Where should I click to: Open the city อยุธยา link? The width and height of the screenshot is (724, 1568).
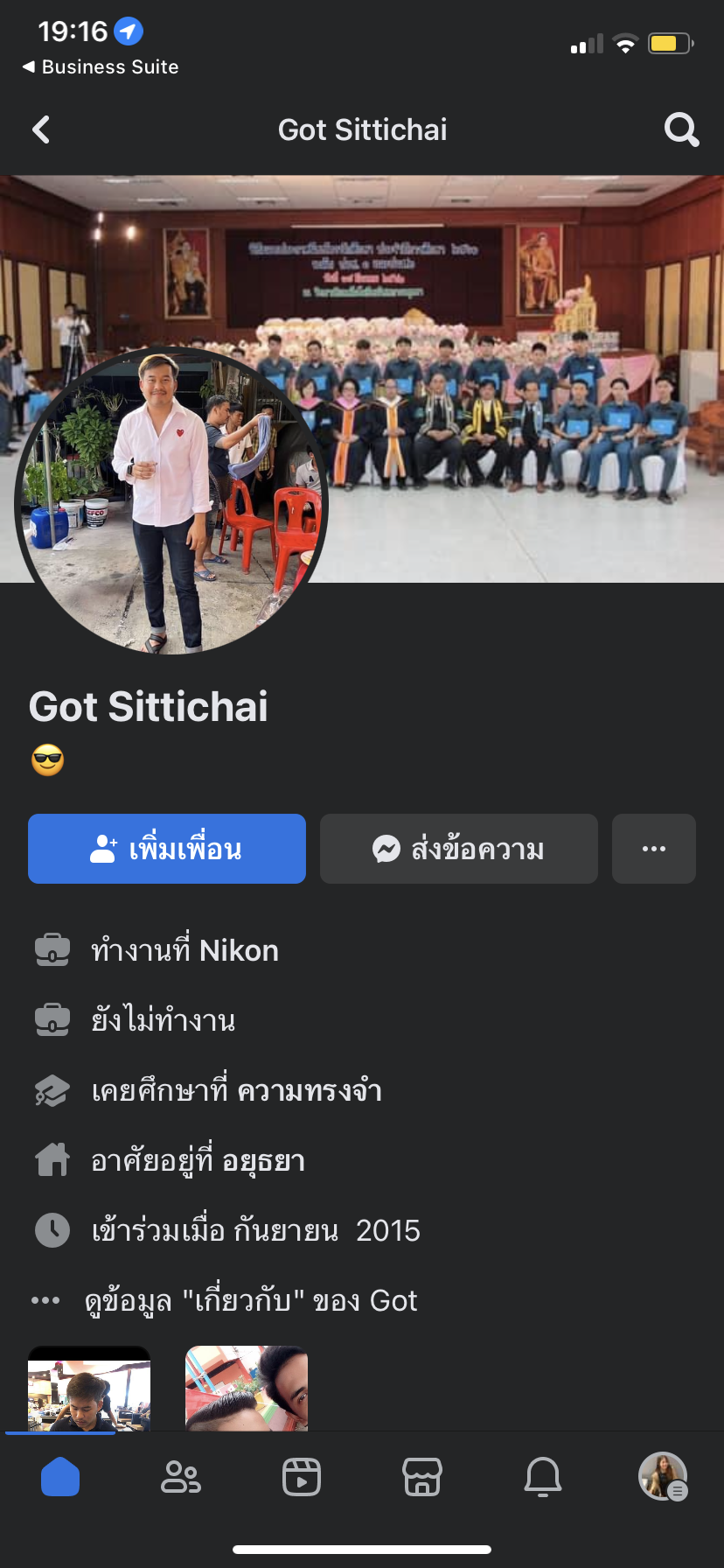[263, 1161]
